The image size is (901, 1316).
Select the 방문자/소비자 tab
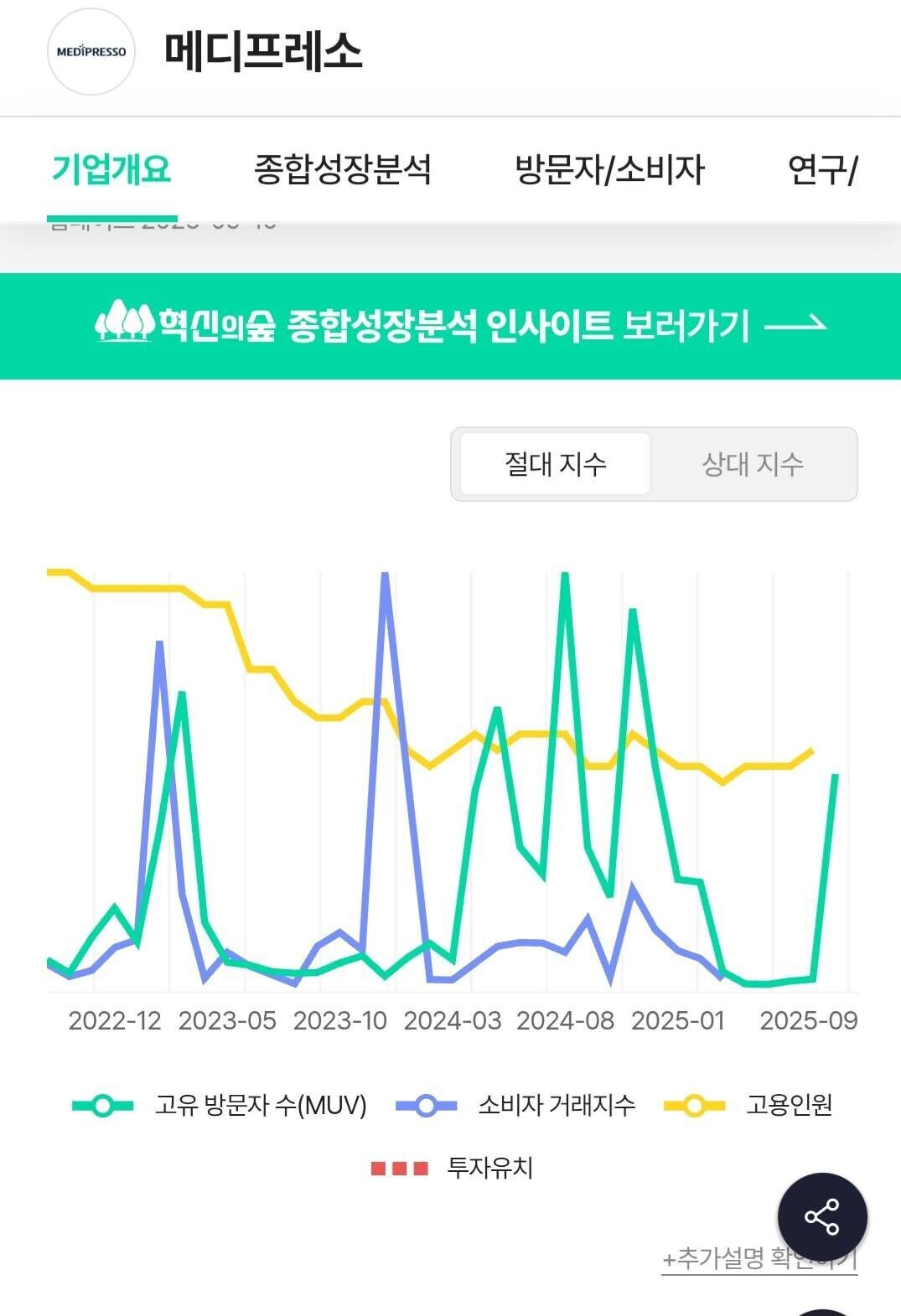611,170
